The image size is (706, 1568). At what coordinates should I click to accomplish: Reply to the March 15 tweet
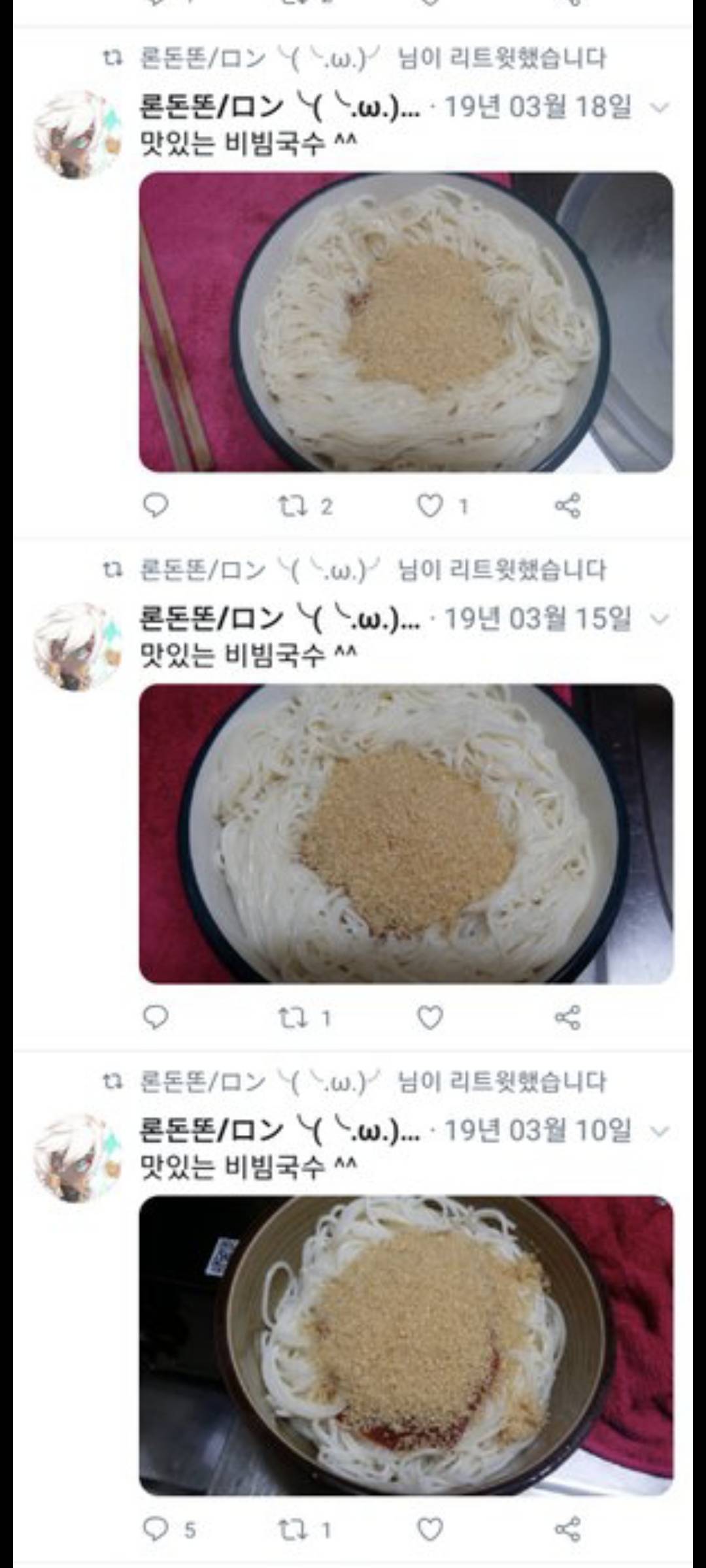tap(156, 1017)
